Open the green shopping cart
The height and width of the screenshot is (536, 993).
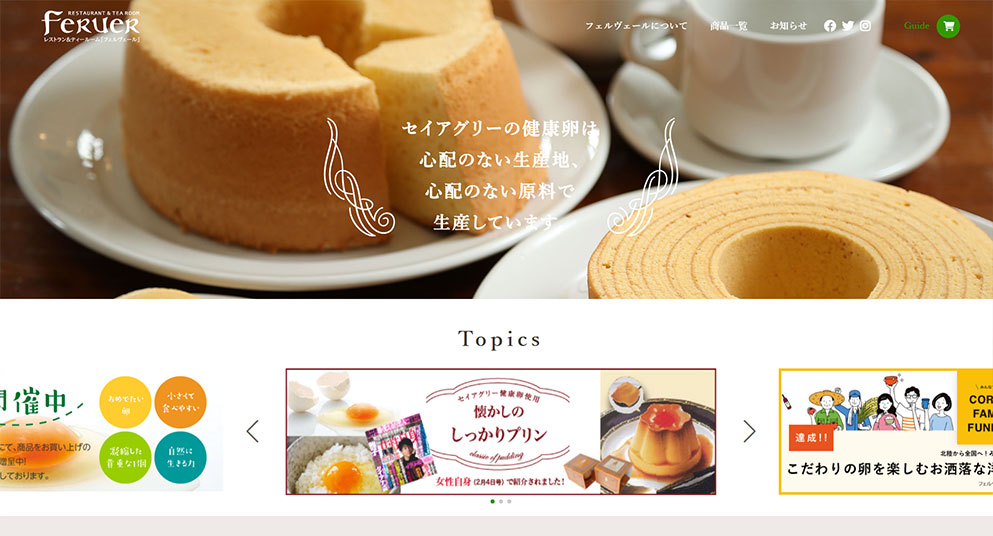(948, 26)
